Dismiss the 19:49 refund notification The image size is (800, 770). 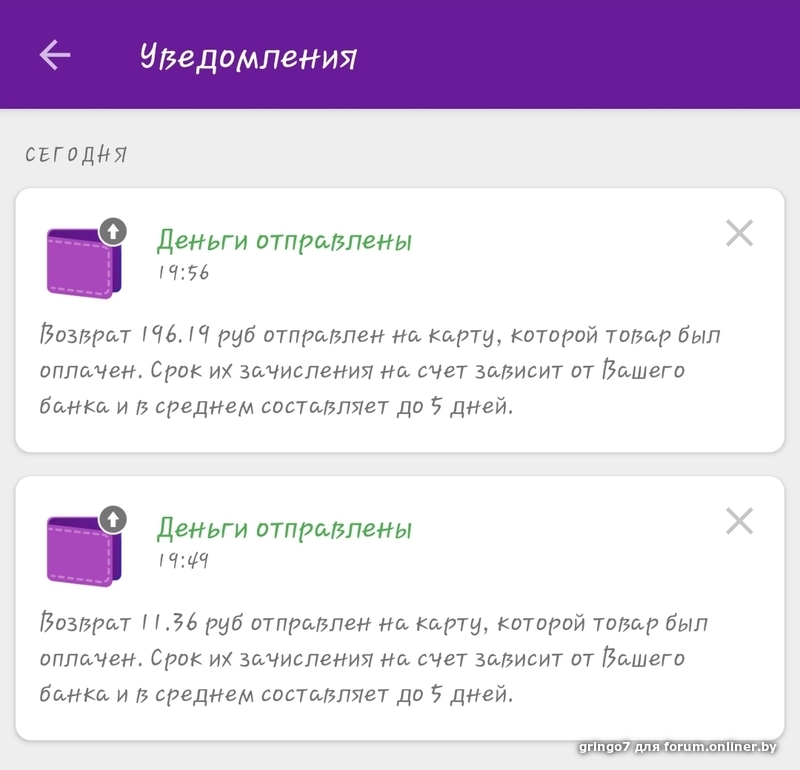tap(739, 521)
